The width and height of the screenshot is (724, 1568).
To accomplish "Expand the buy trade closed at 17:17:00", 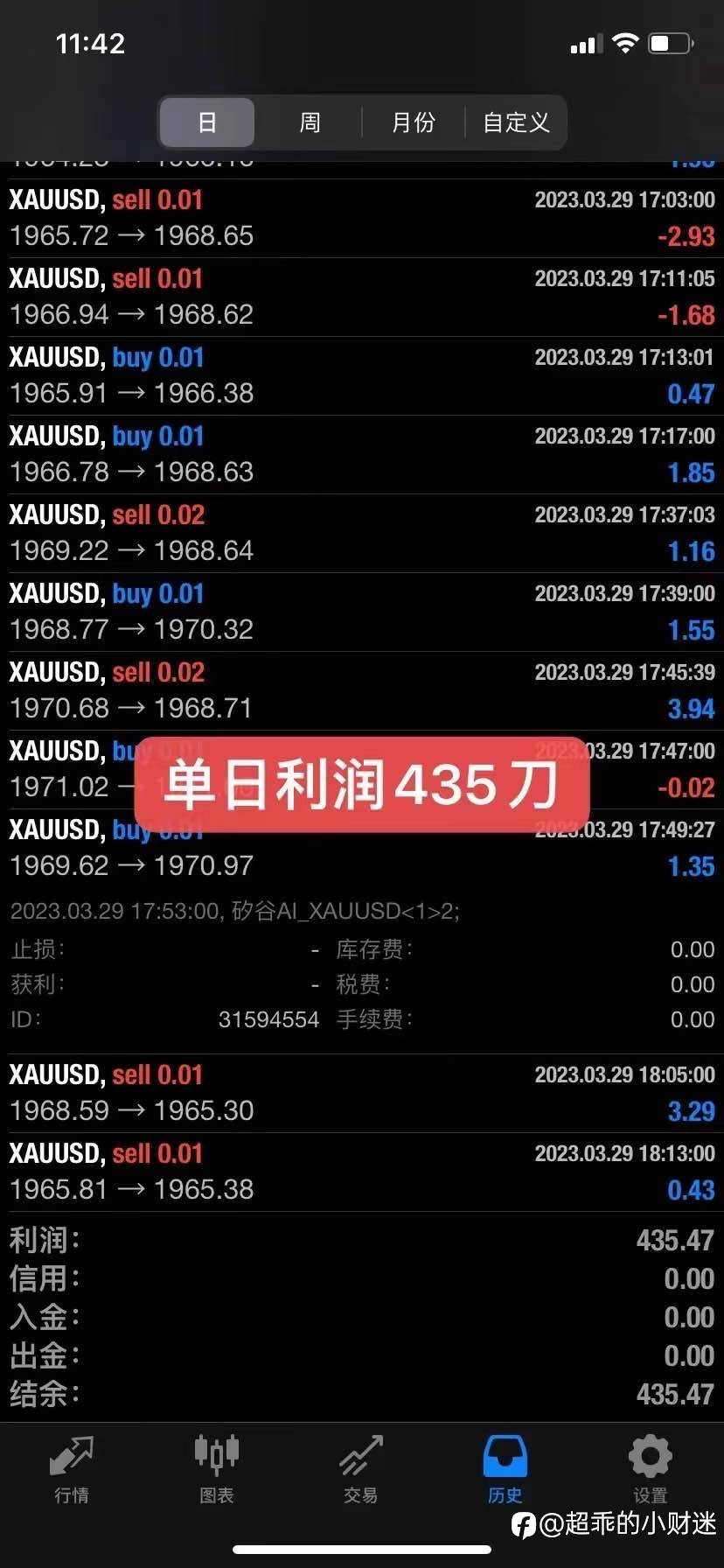I will point(362,454).
